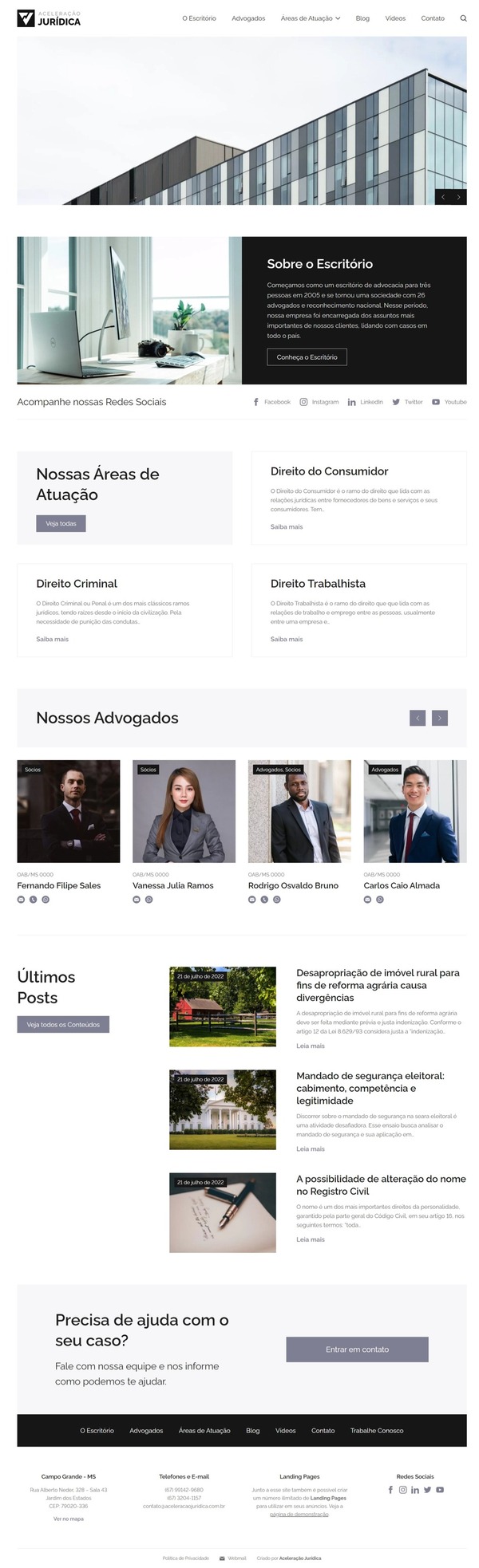Select Leia mais under Registro Civil post
The image size is (479, 1568).
click(311, 1239)
